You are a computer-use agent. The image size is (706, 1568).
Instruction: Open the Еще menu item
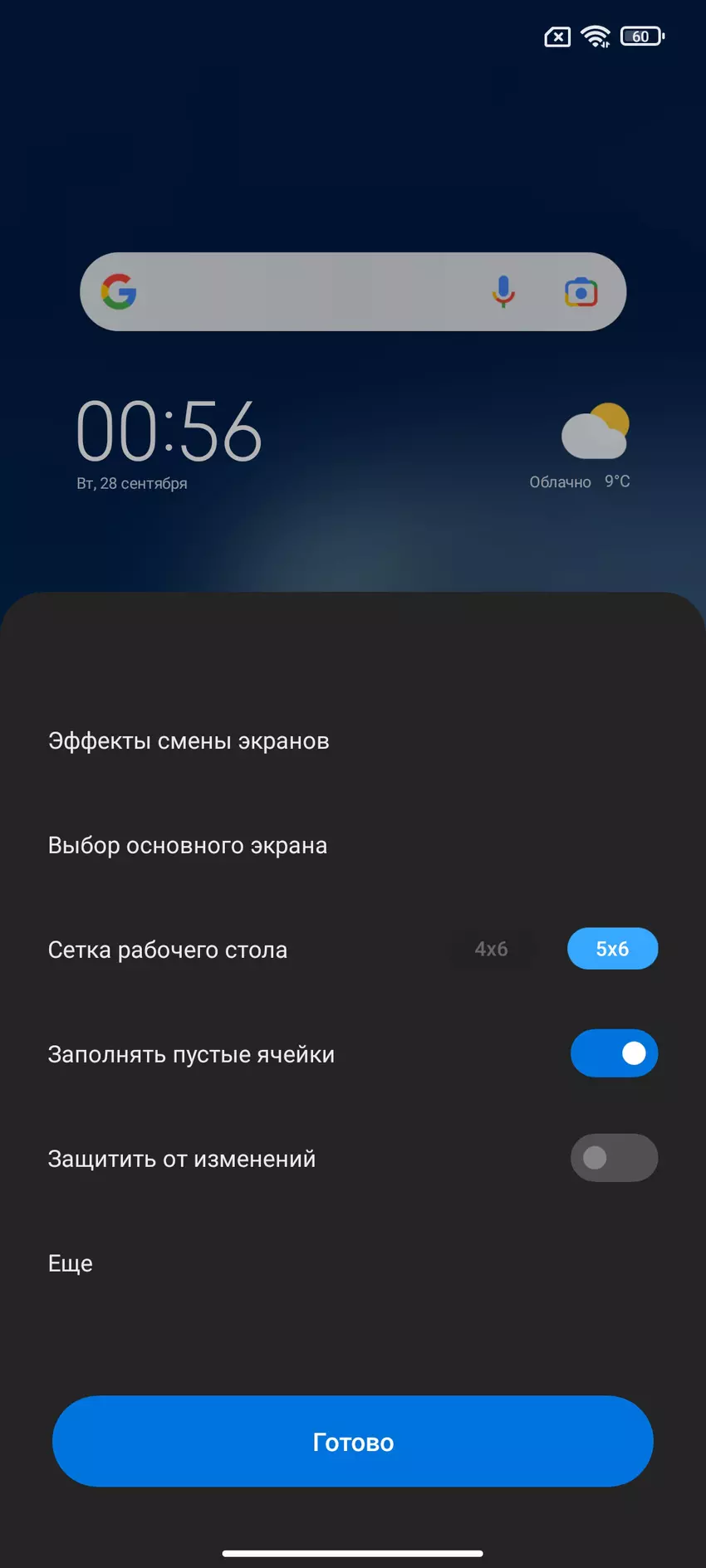click(71, 1263)
